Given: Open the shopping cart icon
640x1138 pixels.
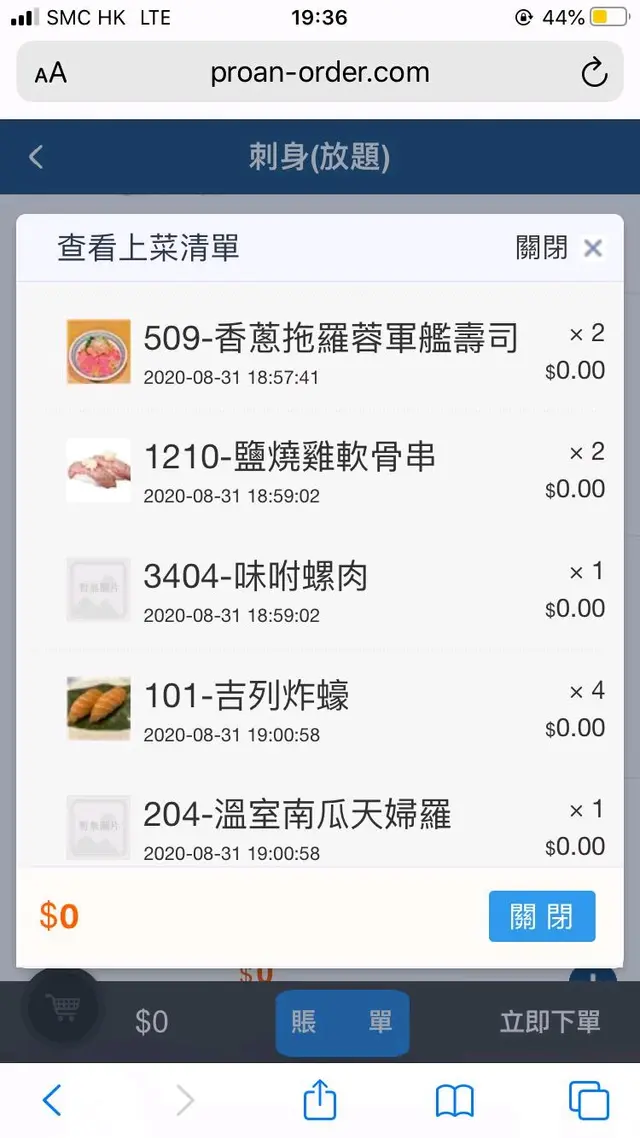Looking at the screenshot, I should click(x=62, y=1007).
